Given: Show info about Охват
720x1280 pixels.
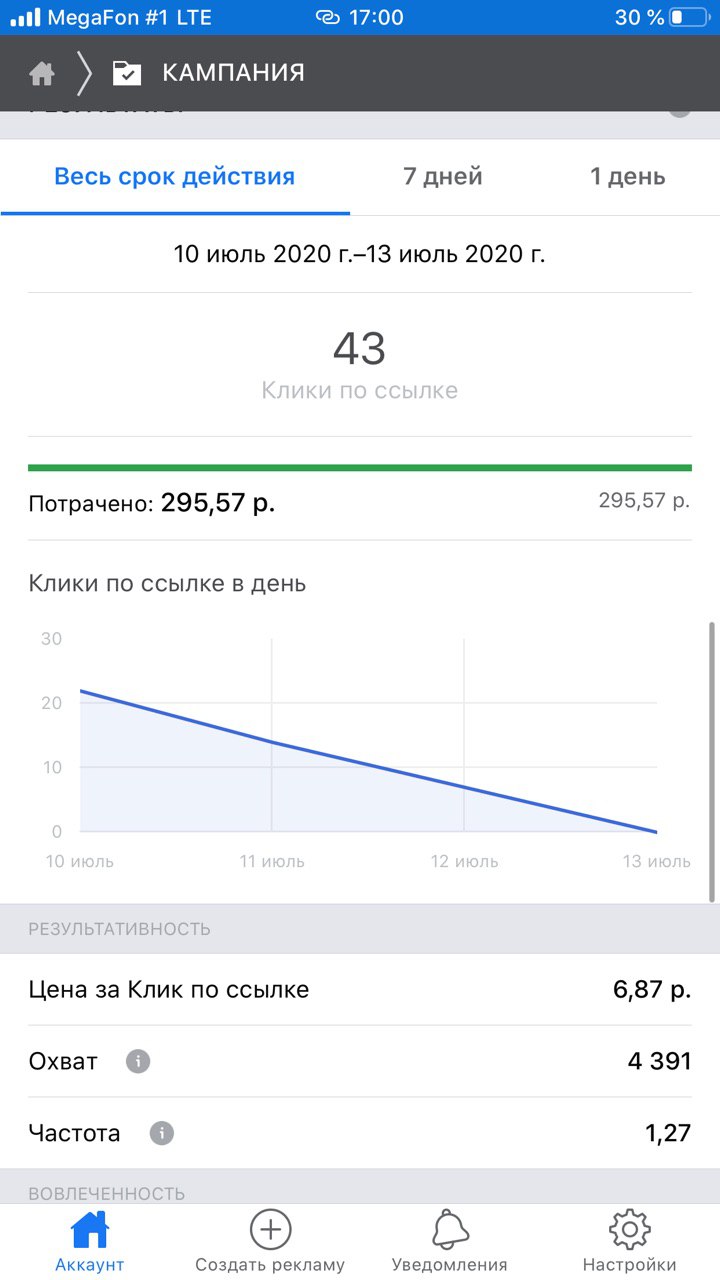Looking at the screenshot, I should tap(138, 1061).
